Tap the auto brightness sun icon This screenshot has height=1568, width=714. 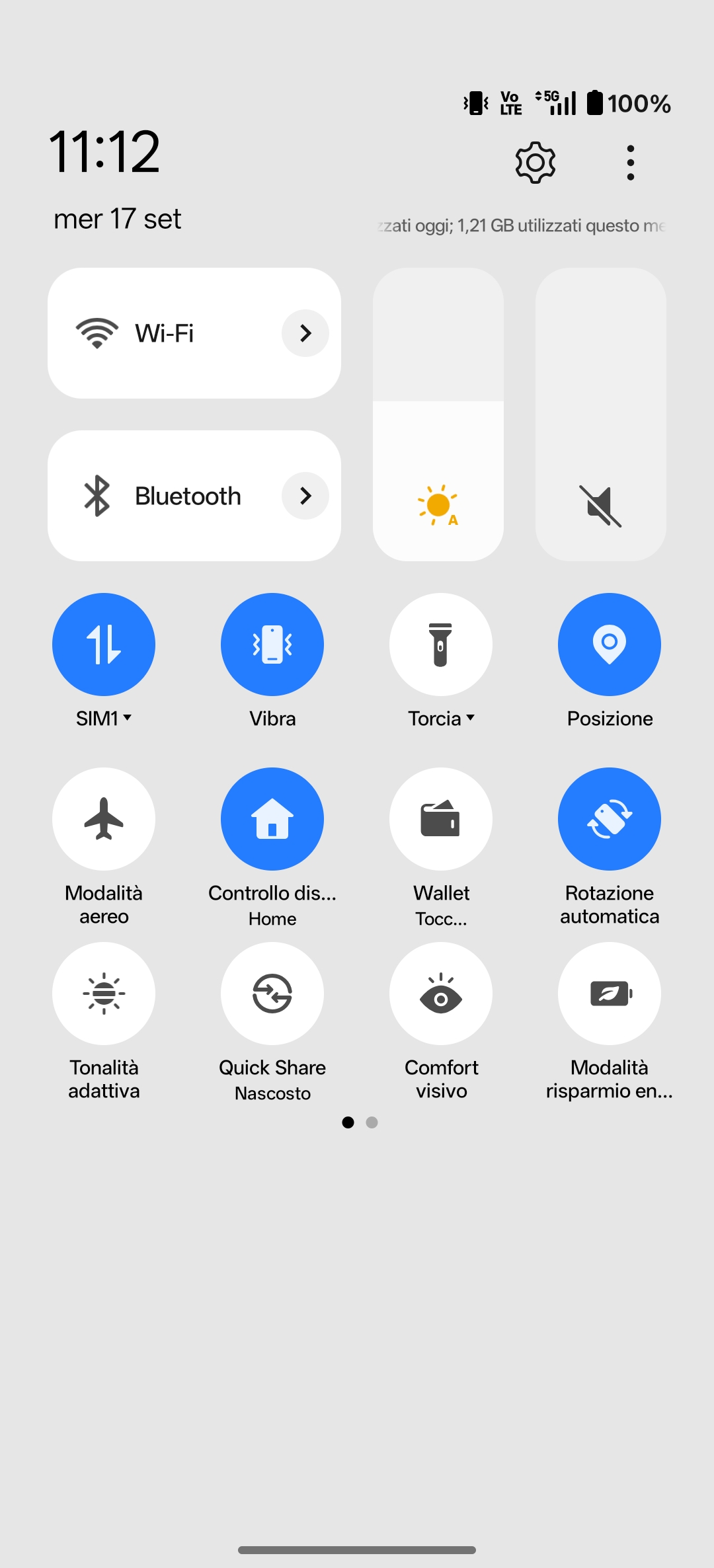click(x=438, y=506)
